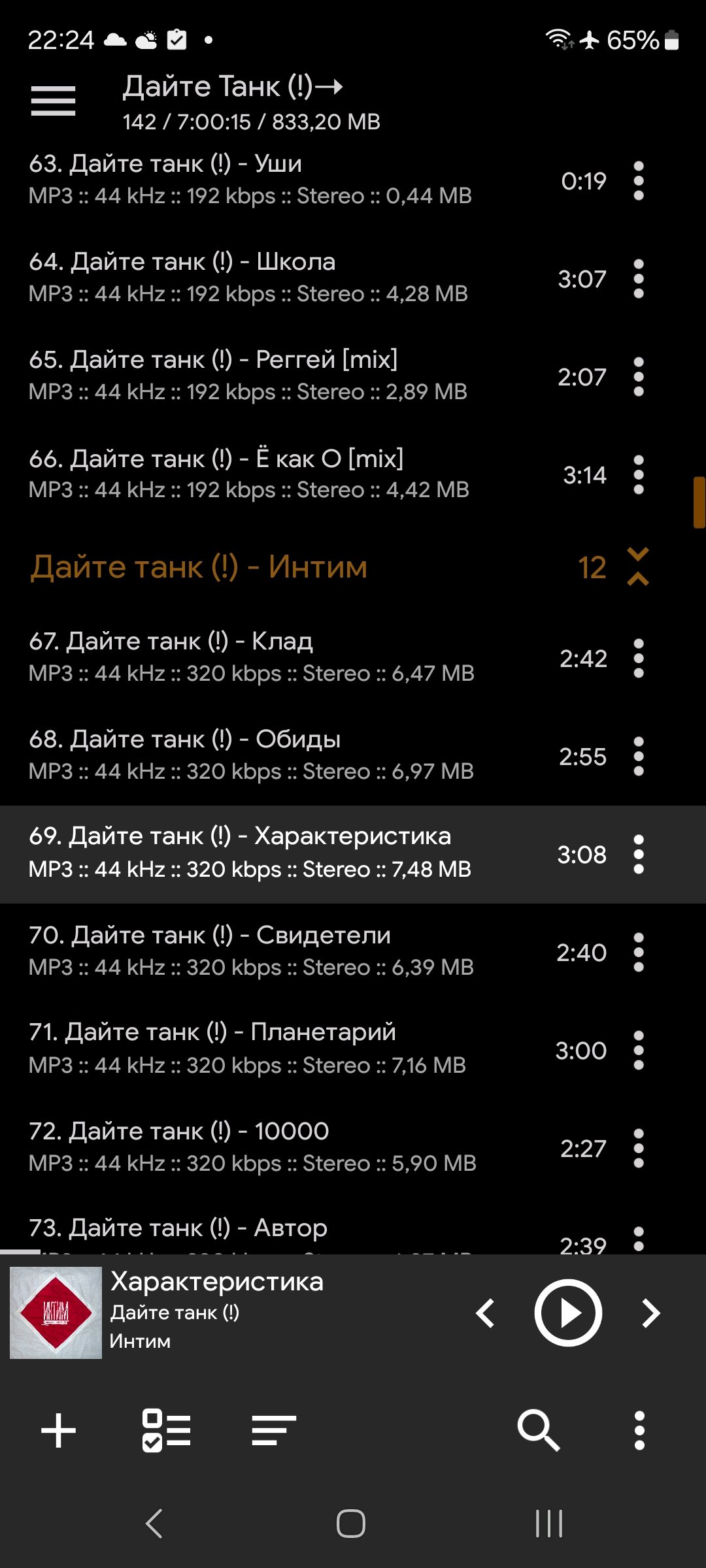Viewport: 706px width, 1568px height.
Task: Go back with the system back button
Action: click(154, 1524)
